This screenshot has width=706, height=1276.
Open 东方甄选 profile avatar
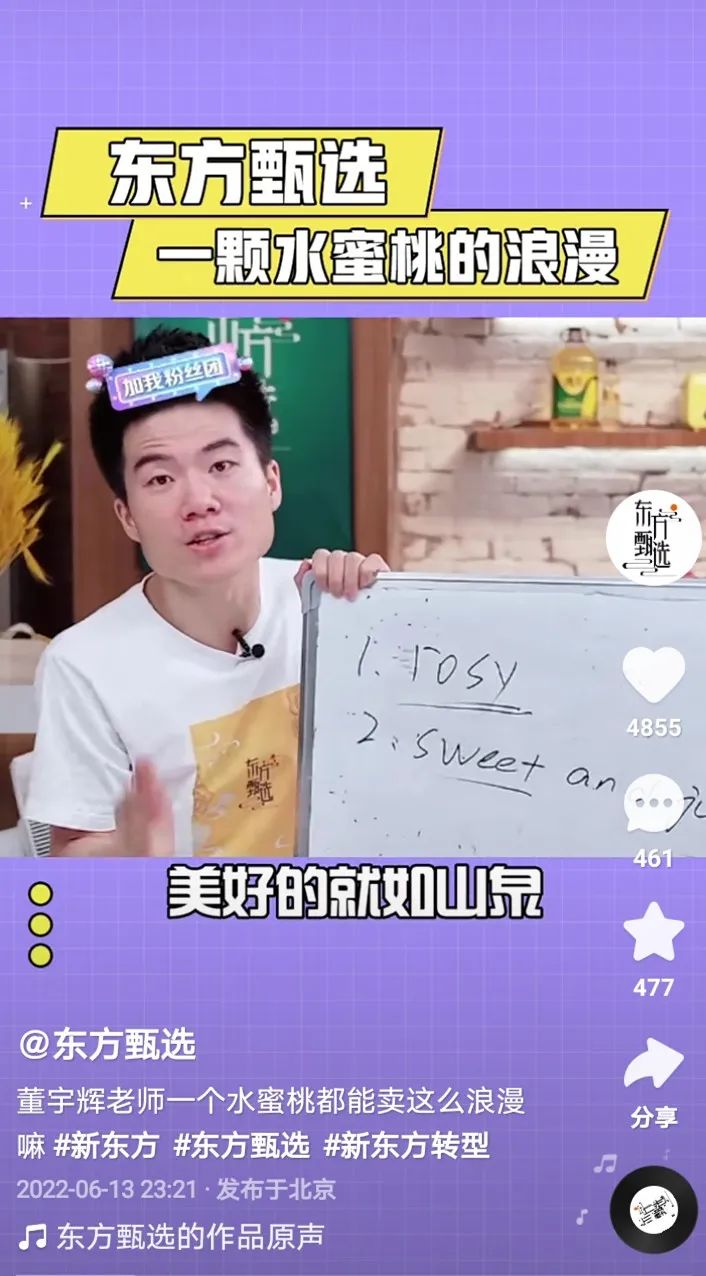653,538
